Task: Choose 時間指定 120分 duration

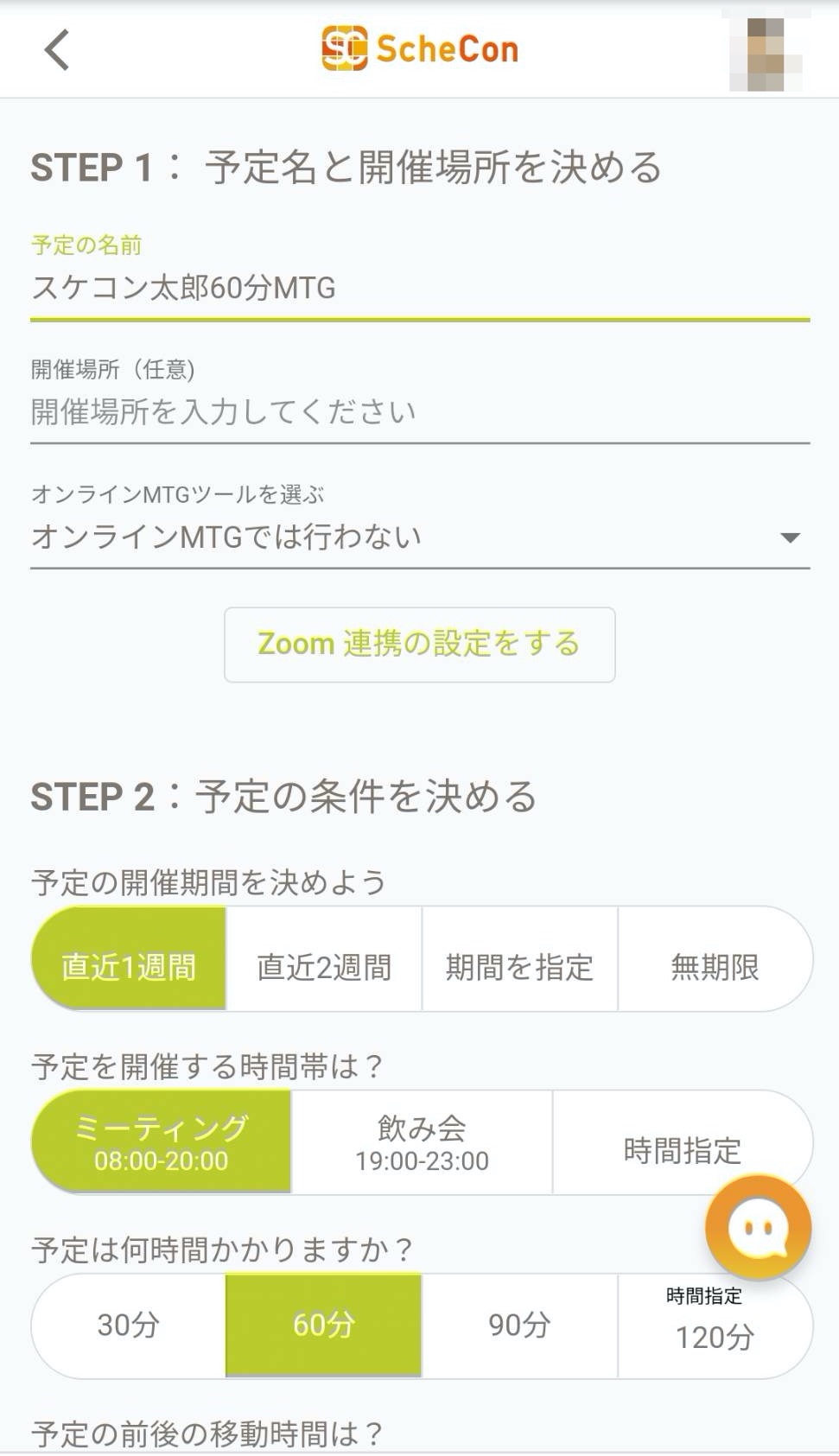Action: coord(715,1326)
